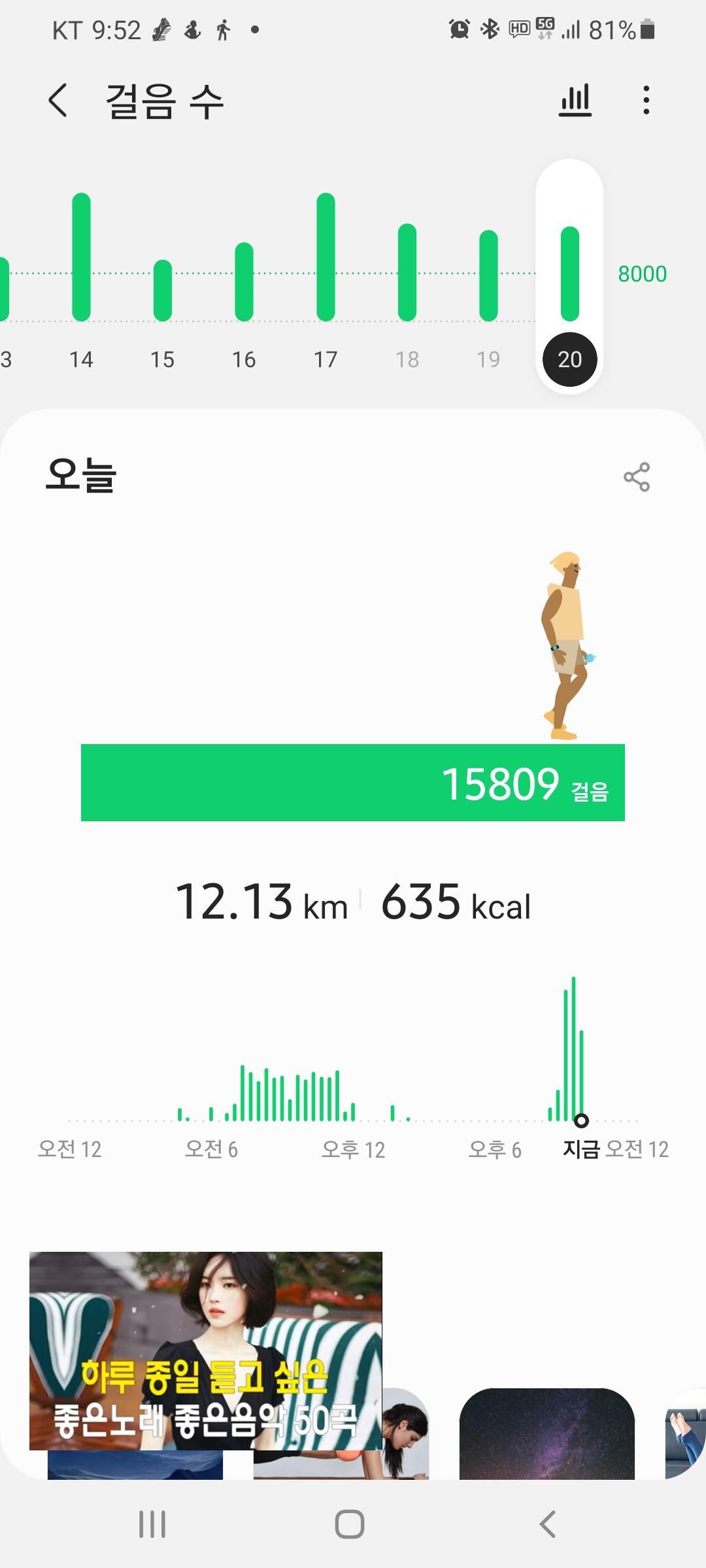Go back from the 걸음 수 screen
This screenshot has height=1568, width=706.
pyautogui.click(x=58, y=101)
